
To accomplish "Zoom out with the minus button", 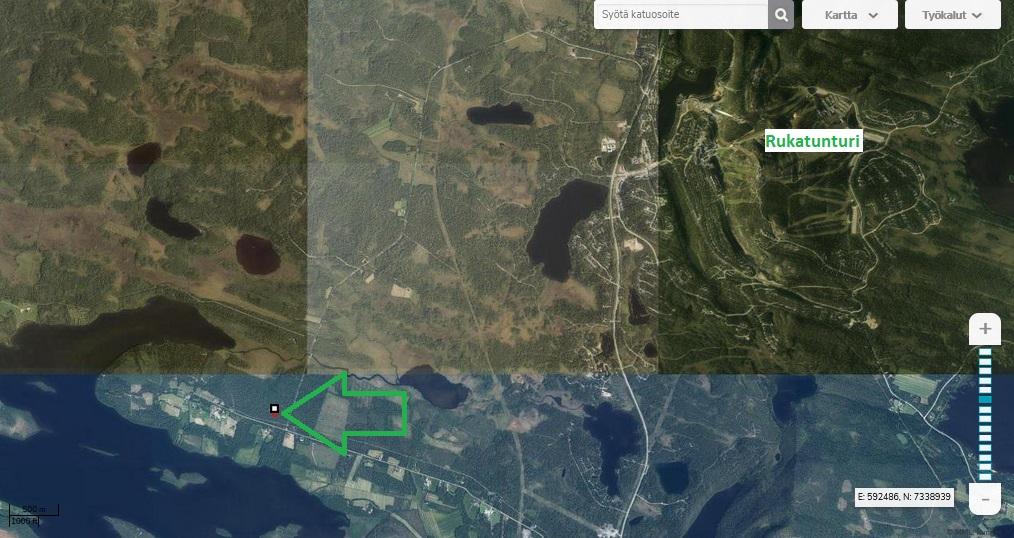I will tap(985, 498).
